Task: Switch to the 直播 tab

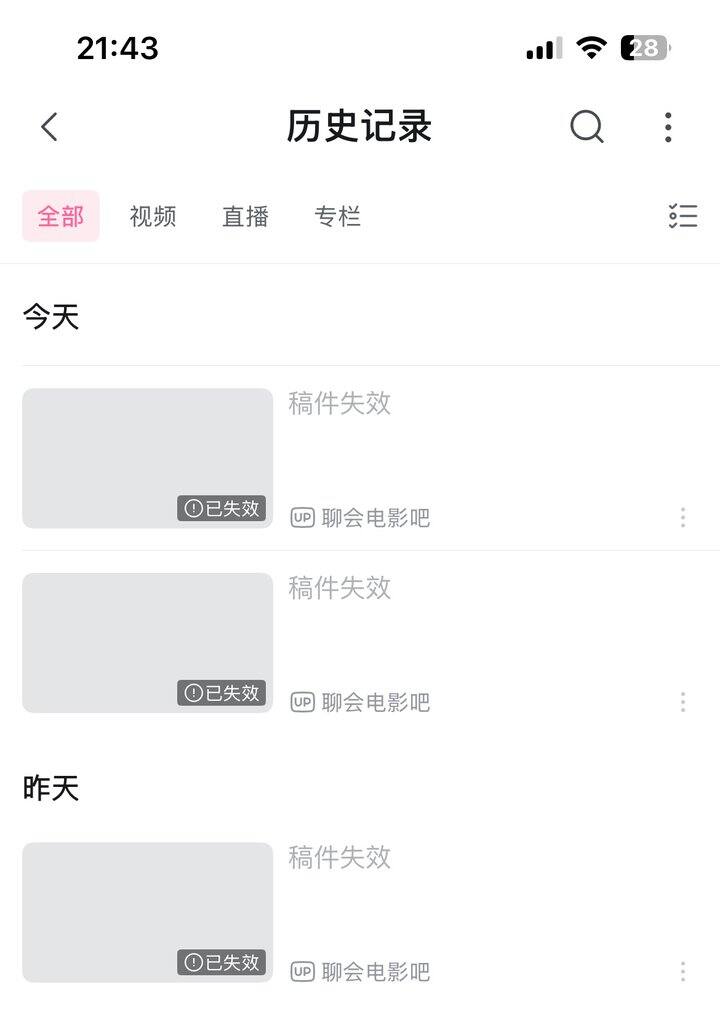Action: [245, 216]
